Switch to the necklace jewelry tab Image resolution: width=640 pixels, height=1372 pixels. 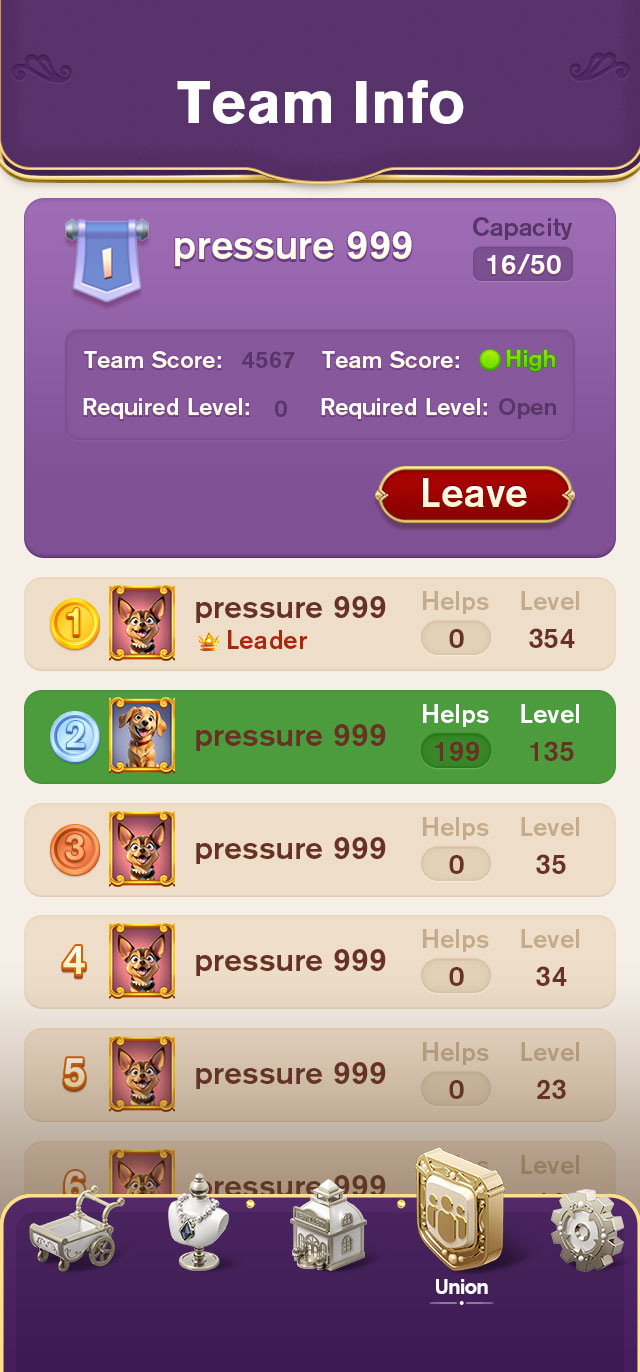click(x=197, y=1223)
